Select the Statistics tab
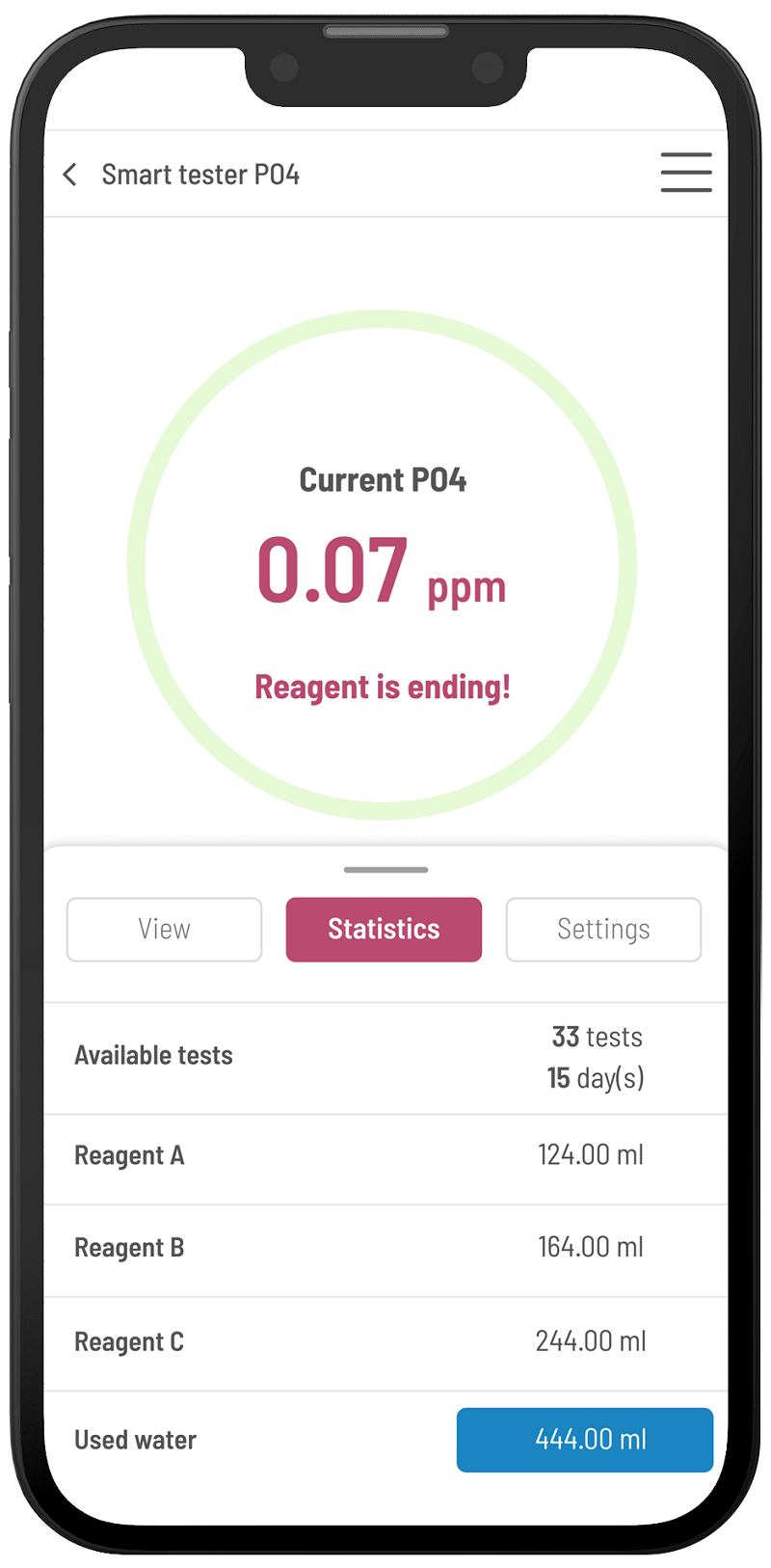Viewport: 771px width, 1568px height. [x=384, y=930]
